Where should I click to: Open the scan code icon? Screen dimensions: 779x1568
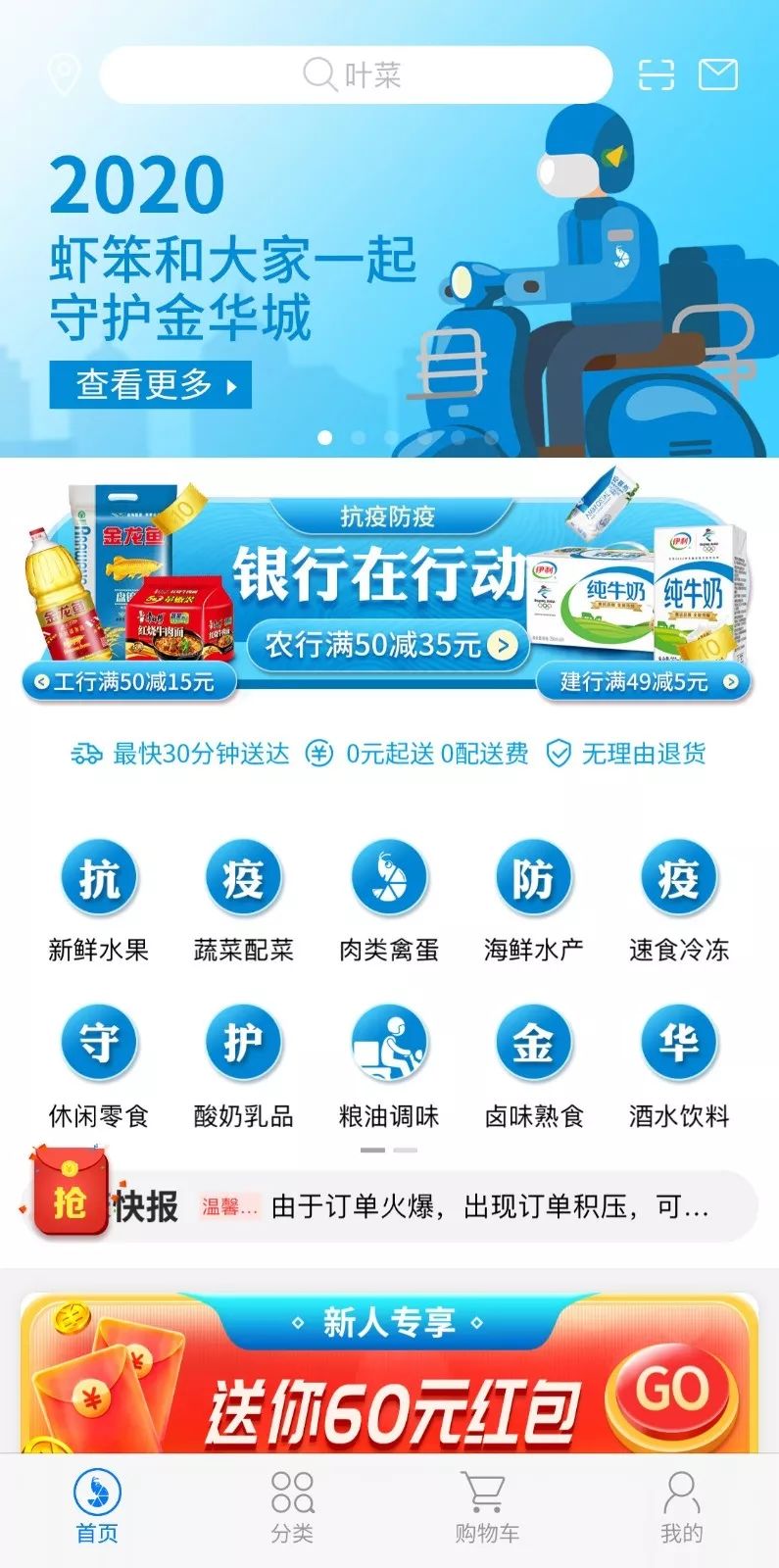(657, 74)
